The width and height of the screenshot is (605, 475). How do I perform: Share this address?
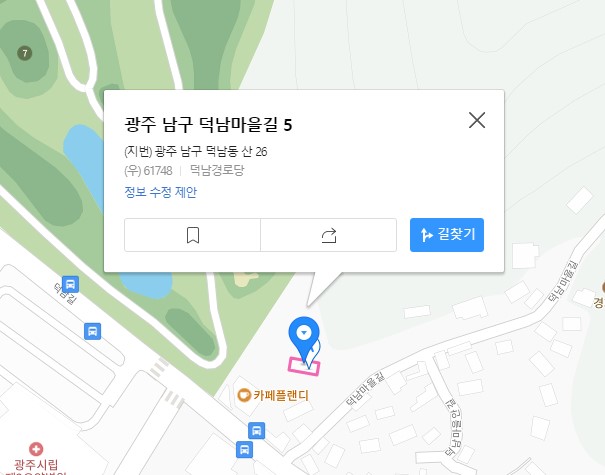[x=329, y=236]
